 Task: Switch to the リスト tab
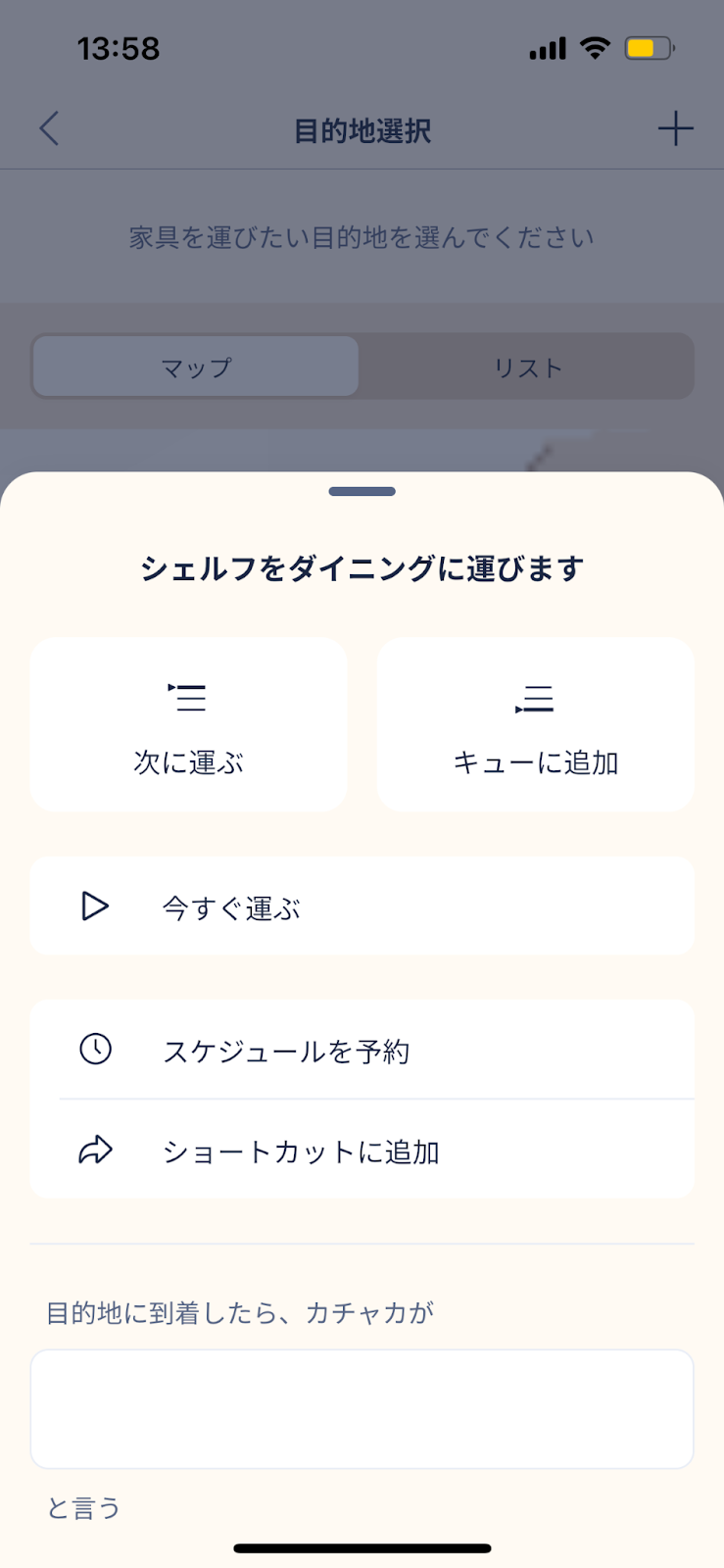pos(527,367)
